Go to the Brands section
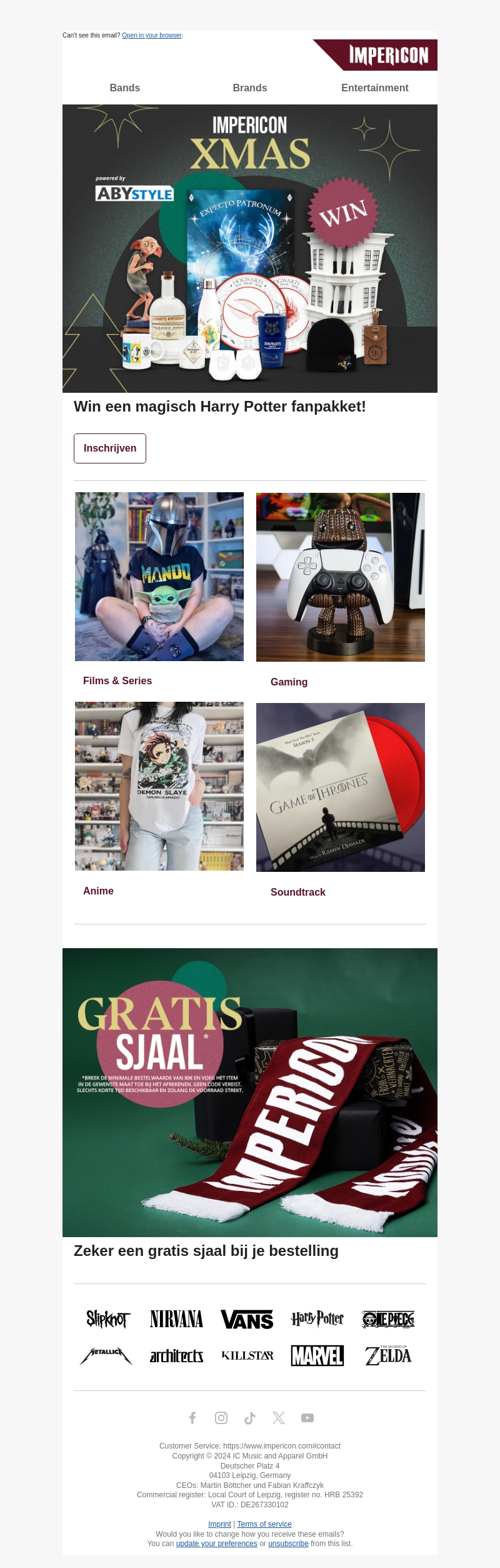 (x=250, y=88)
